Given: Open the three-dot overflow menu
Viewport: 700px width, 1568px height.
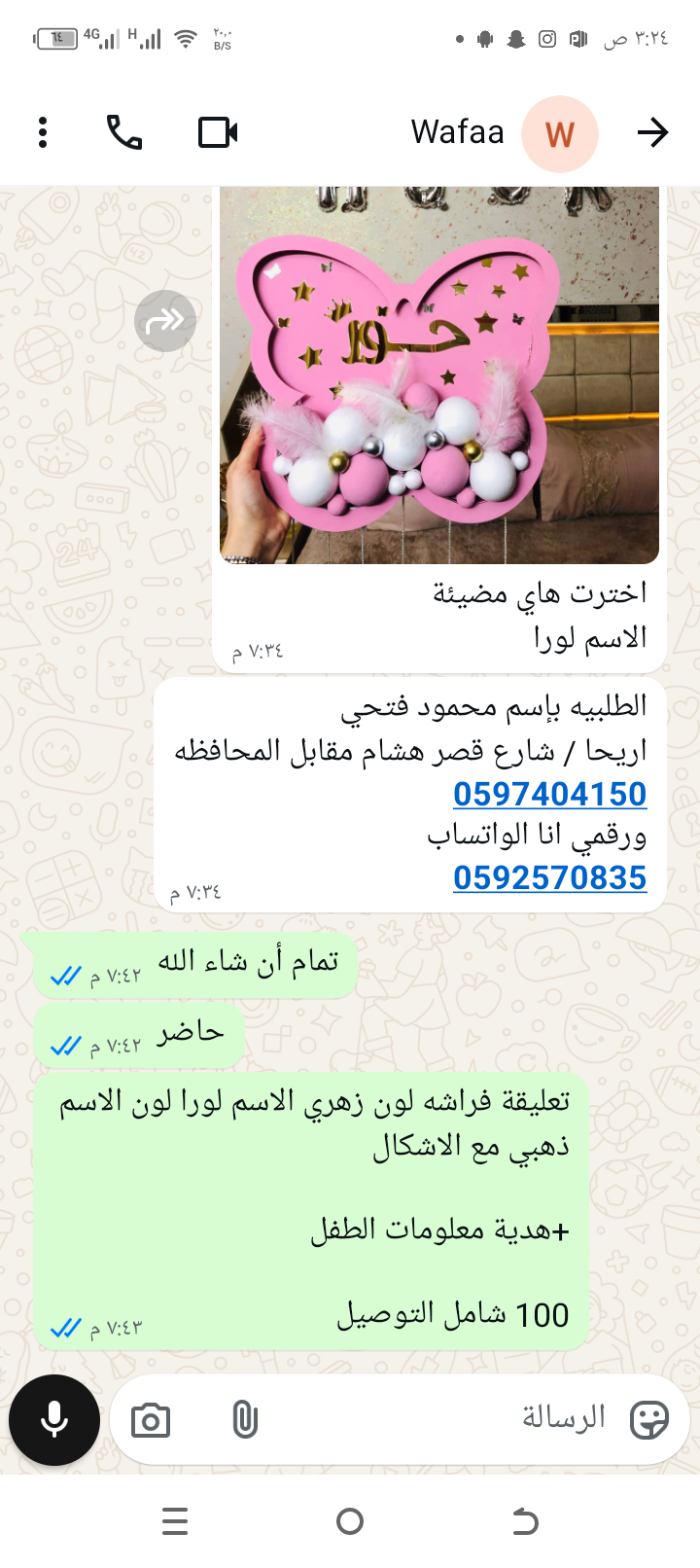Looking at the screenshot, I should 43,132.
